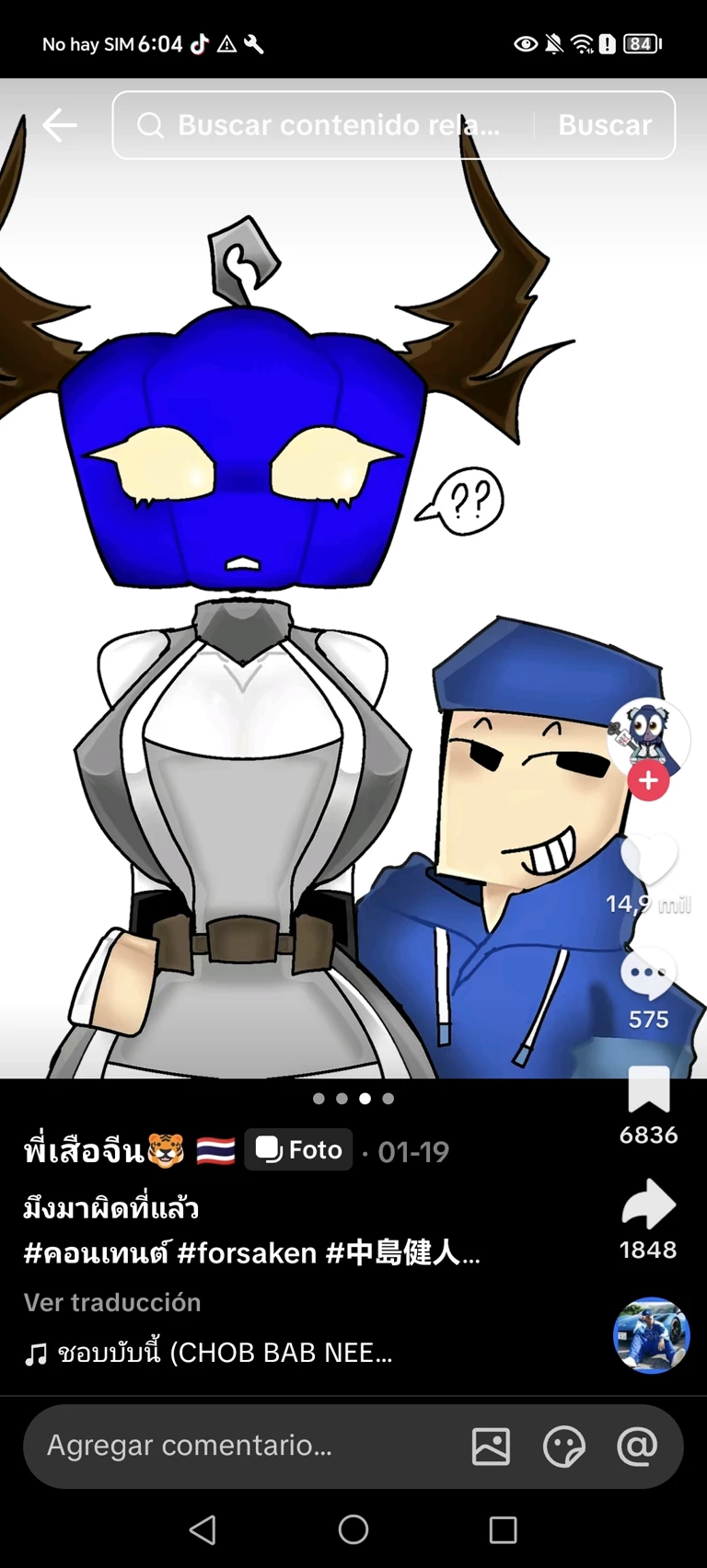
Task: Tap the Buscar button
Action: [x=605, y=125]
